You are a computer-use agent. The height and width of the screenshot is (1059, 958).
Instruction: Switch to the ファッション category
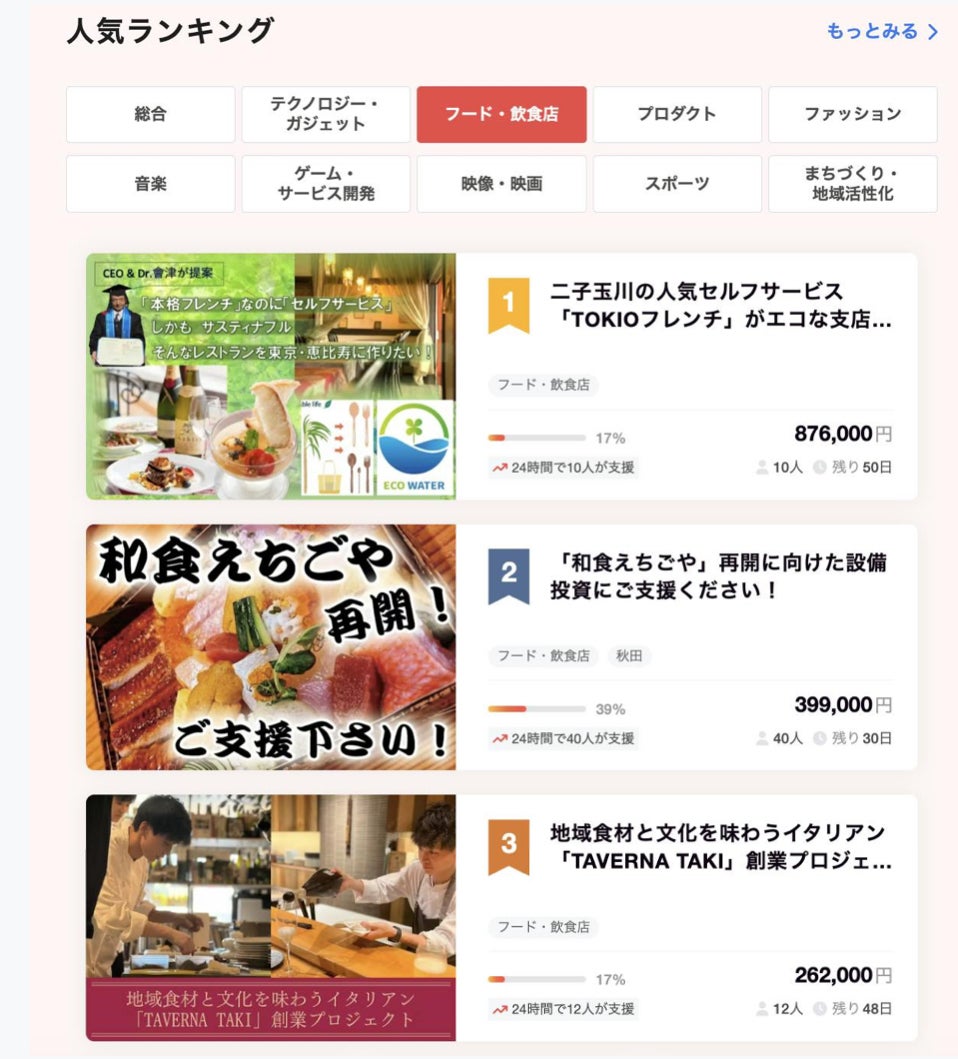point(852,114)
